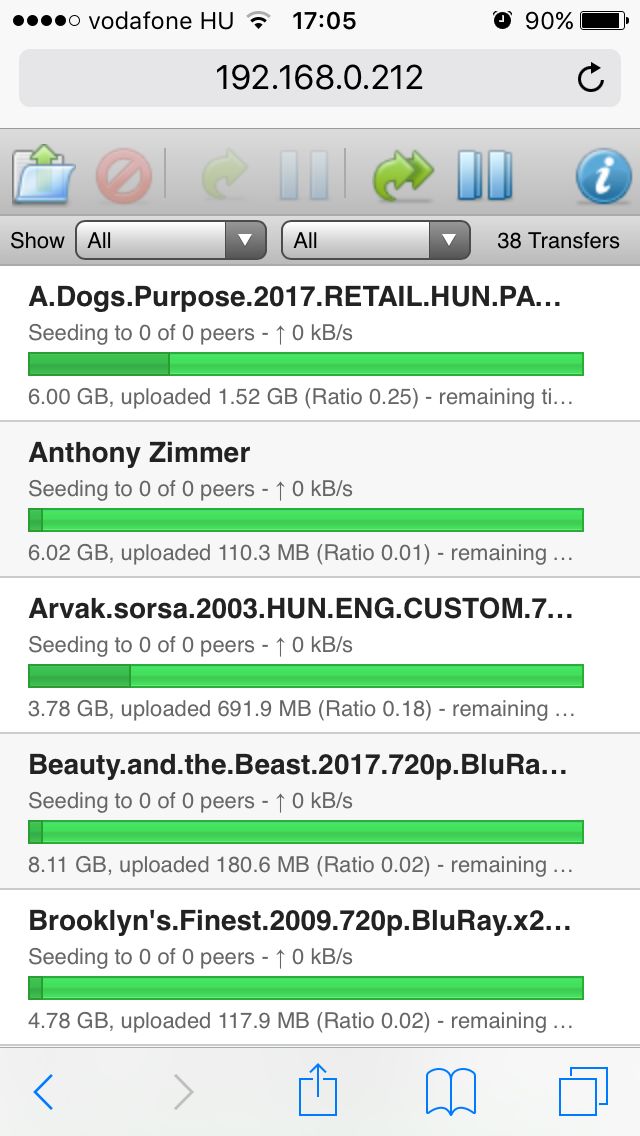
Task: Open the Safari share sheet
Action: click(x=318, y=1088)
